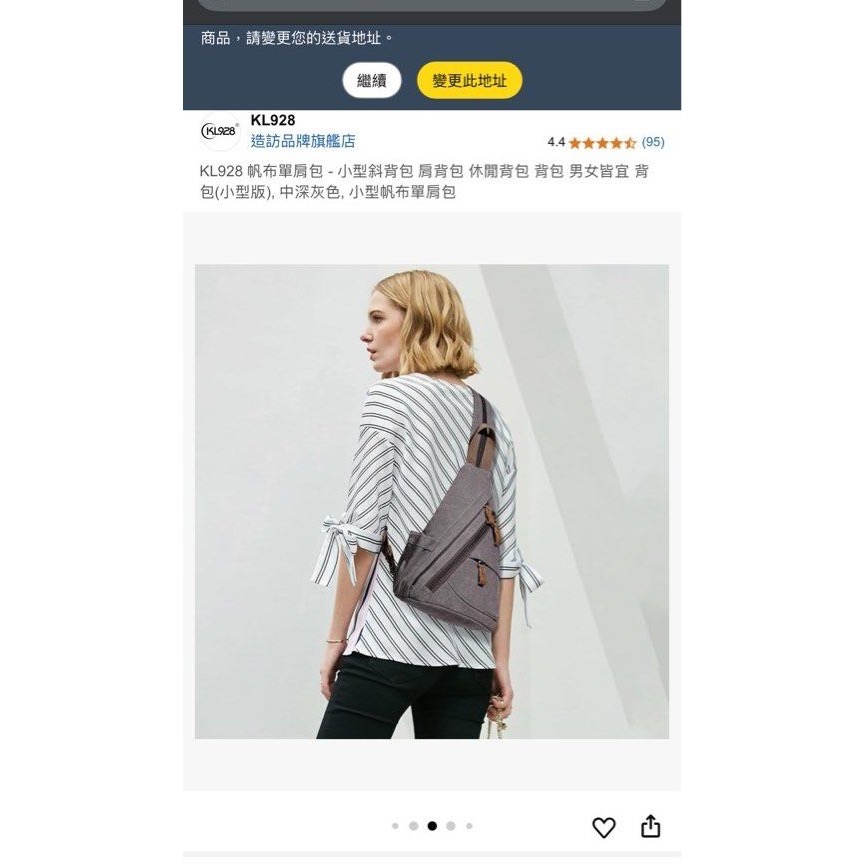This screenshot has height=865, width=865.
Task: Tap the image carousel page indicator dots
Action: coord(432,826)
